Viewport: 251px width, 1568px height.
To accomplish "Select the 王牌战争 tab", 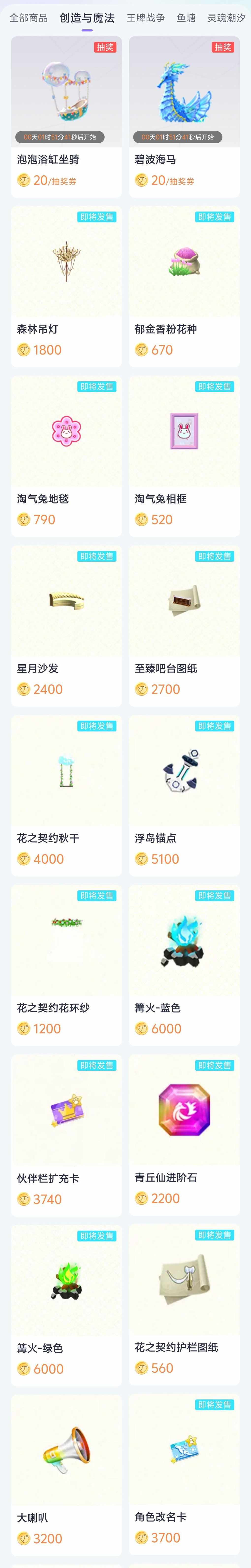I will (145, 18).
